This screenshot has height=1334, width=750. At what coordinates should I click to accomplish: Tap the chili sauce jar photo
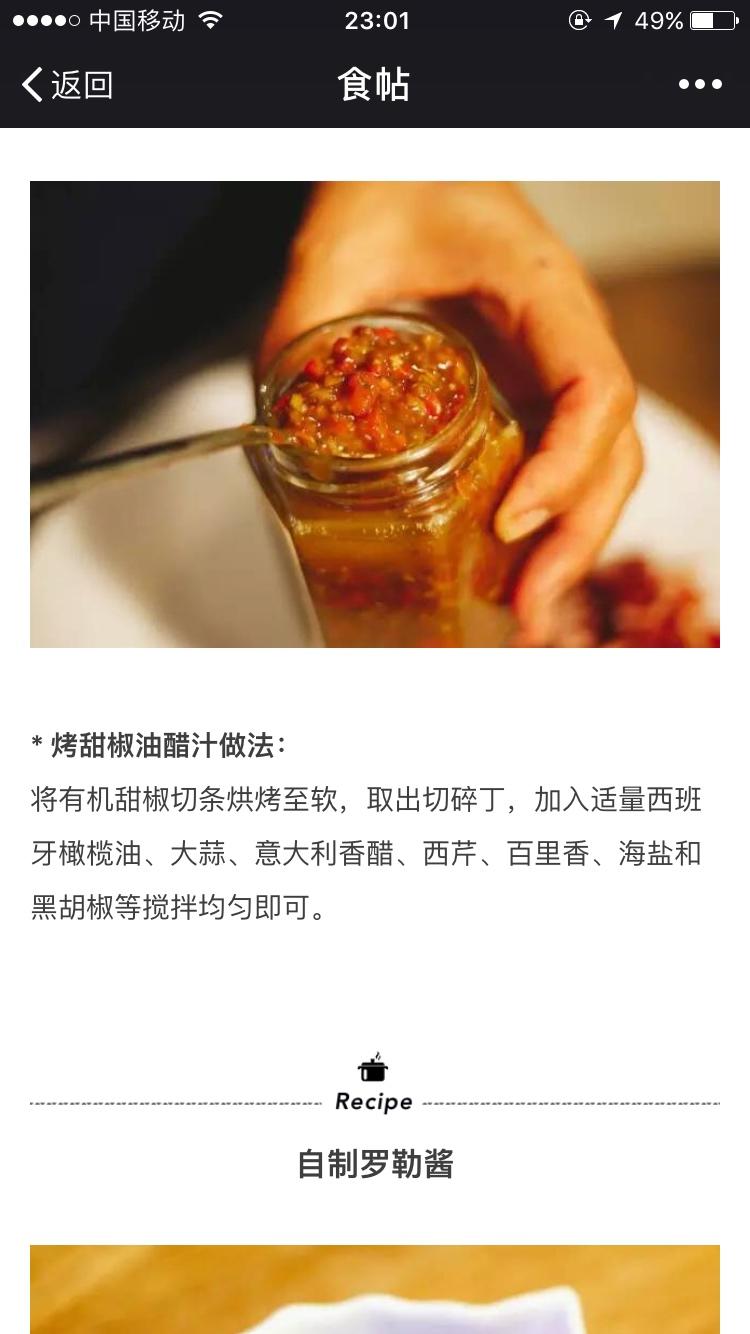[x=375, y=414]
